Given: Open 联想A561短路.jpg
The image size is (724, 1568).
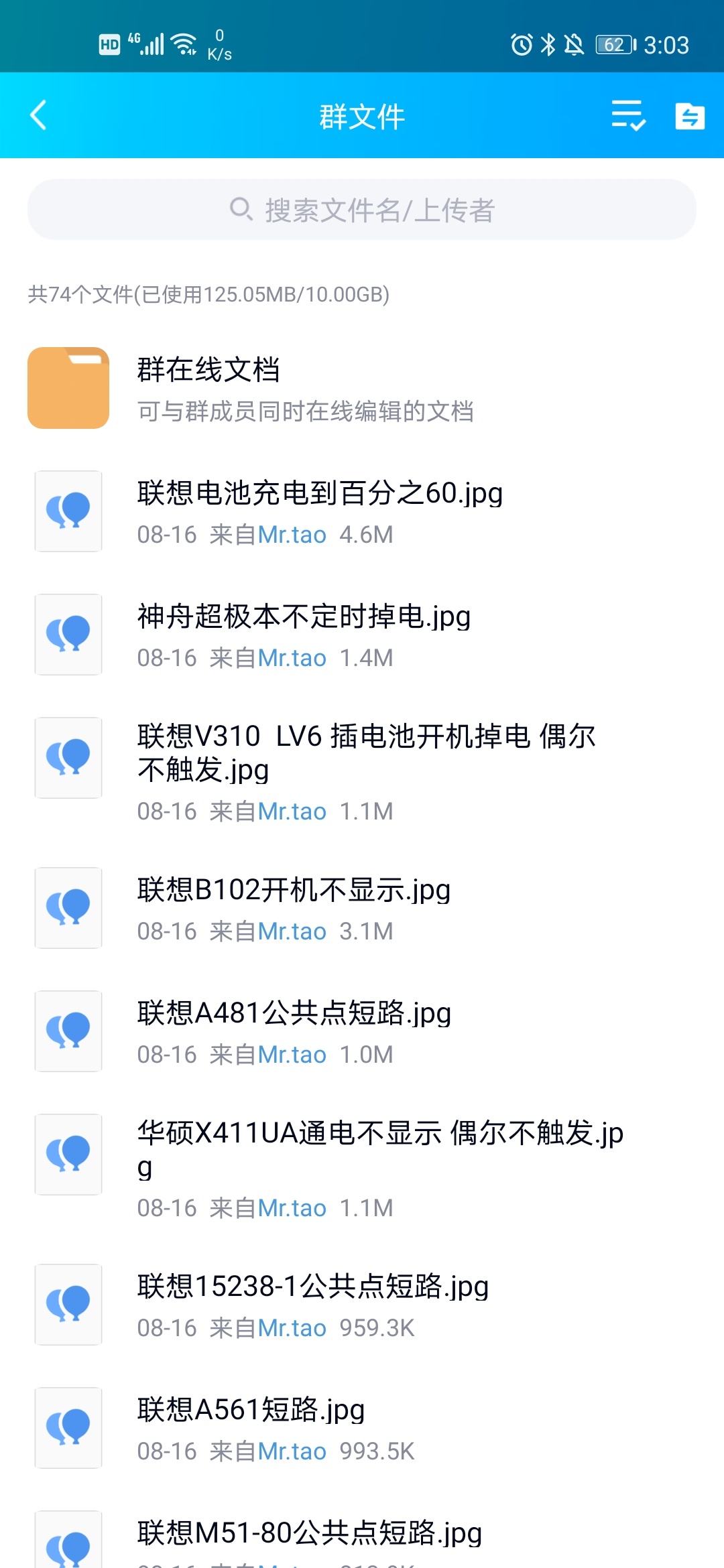Looking at the screenshot, I should click(x=362, y=1428).
